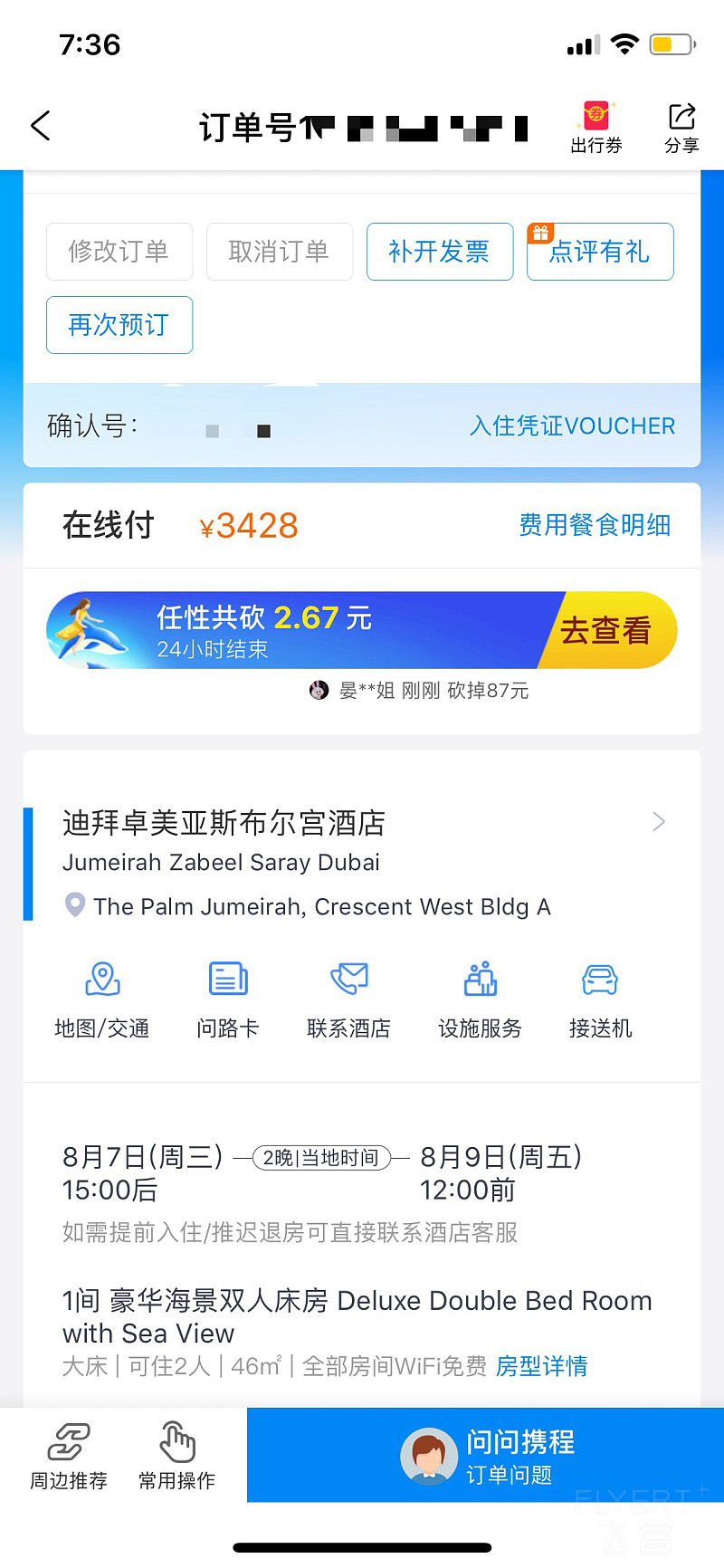Open the 出行券 travel coupon icon
The image size is (724, 1568).
point(596,128)
